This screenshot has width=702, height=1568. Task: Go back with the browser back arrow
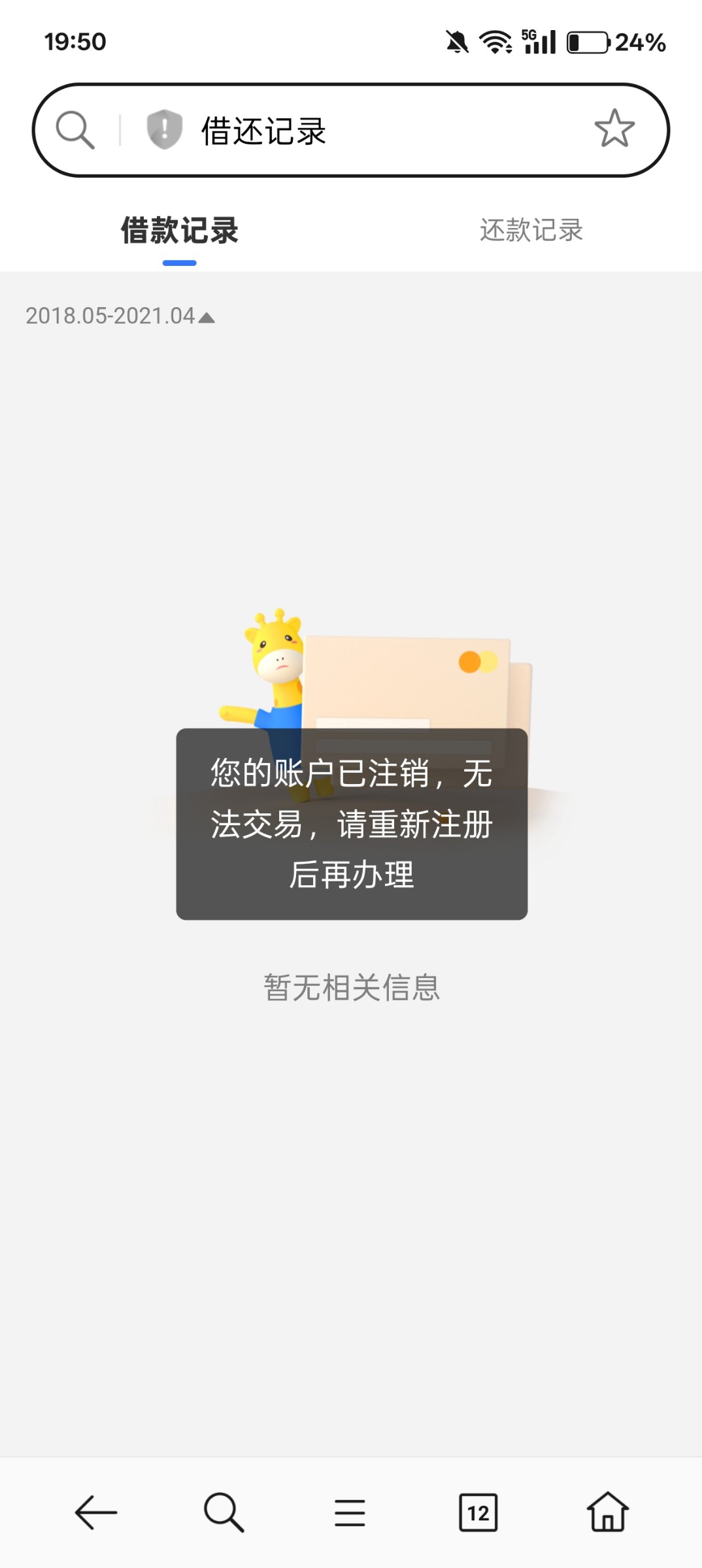[x=96, y=1512]
